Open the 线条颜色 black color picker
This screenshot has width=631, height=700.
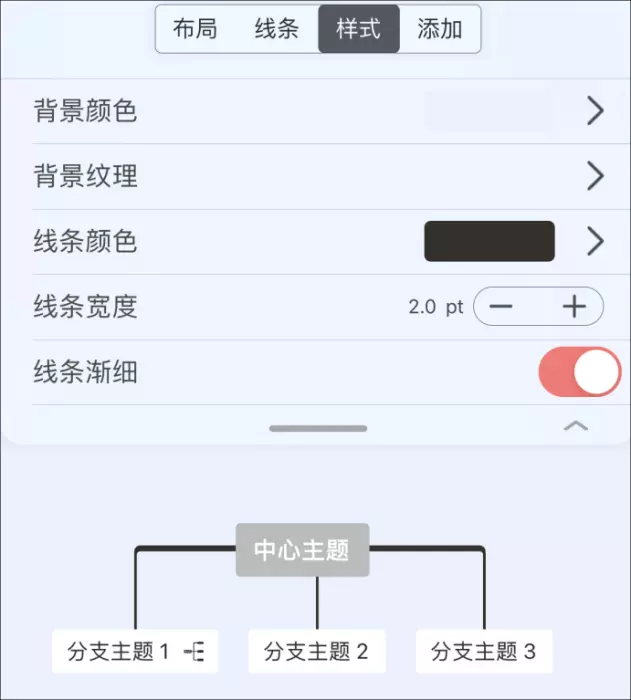click(x=489, y=242)
